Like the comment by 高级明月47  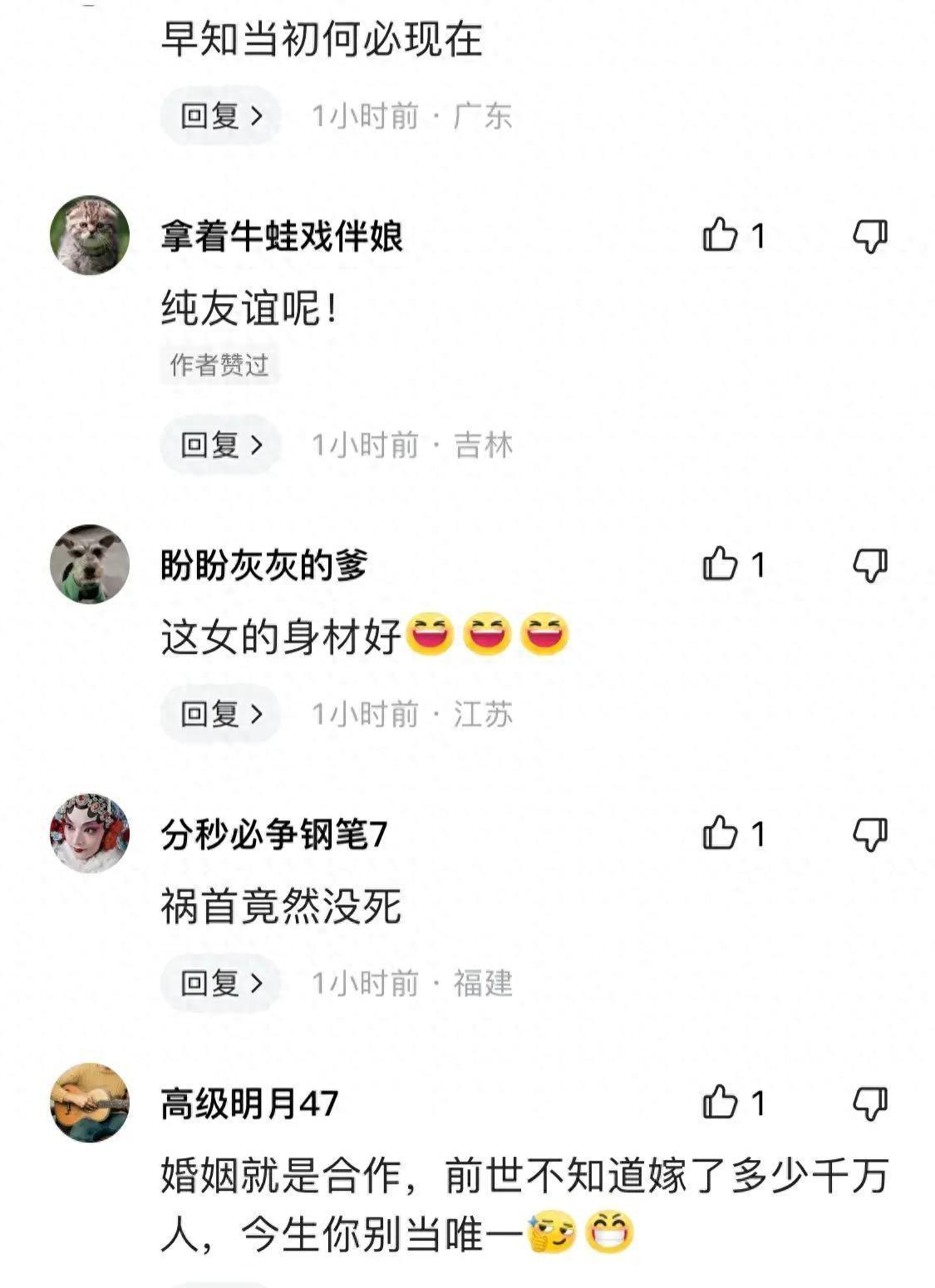tap(721, 1104)
